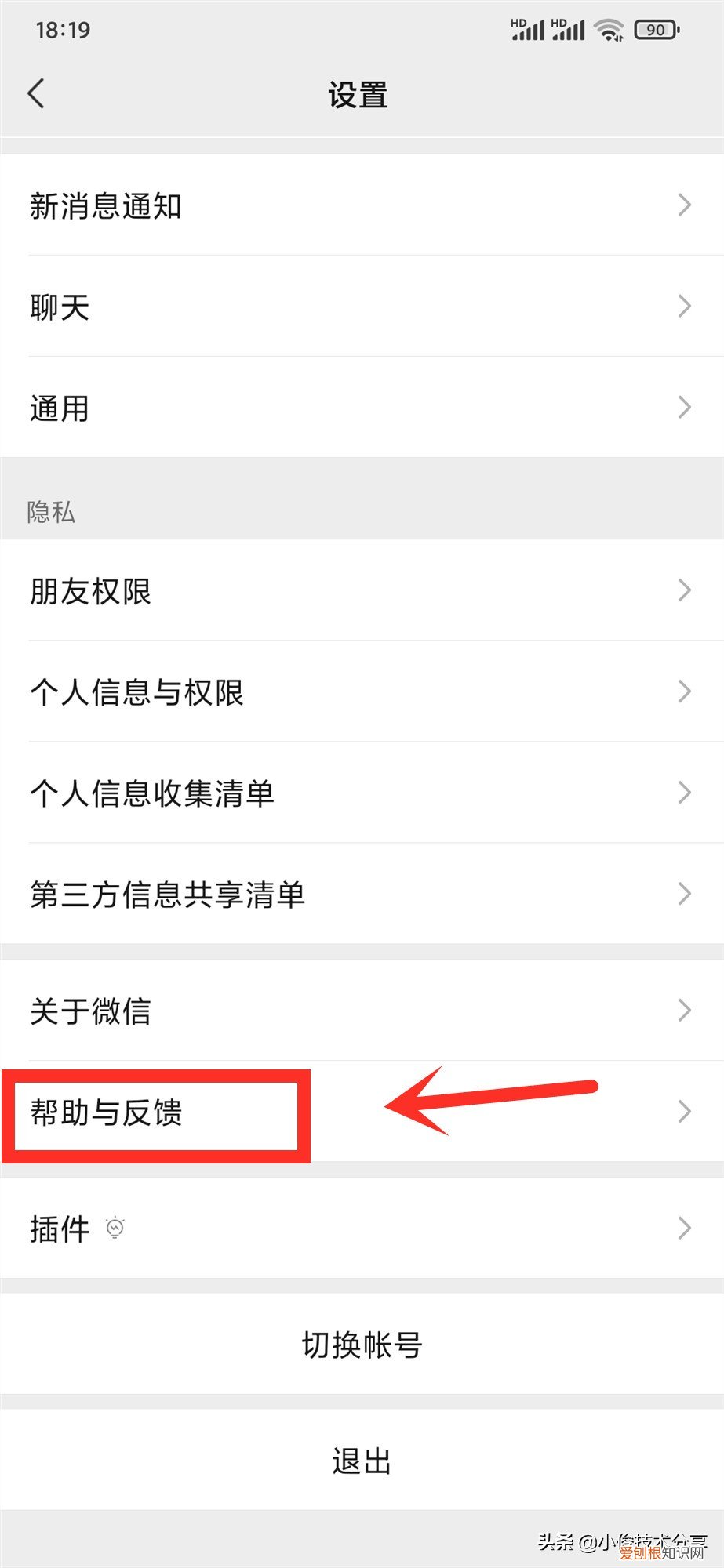
Task: View 个人信息收集清单 collected info list
Action: click(361, 793)
